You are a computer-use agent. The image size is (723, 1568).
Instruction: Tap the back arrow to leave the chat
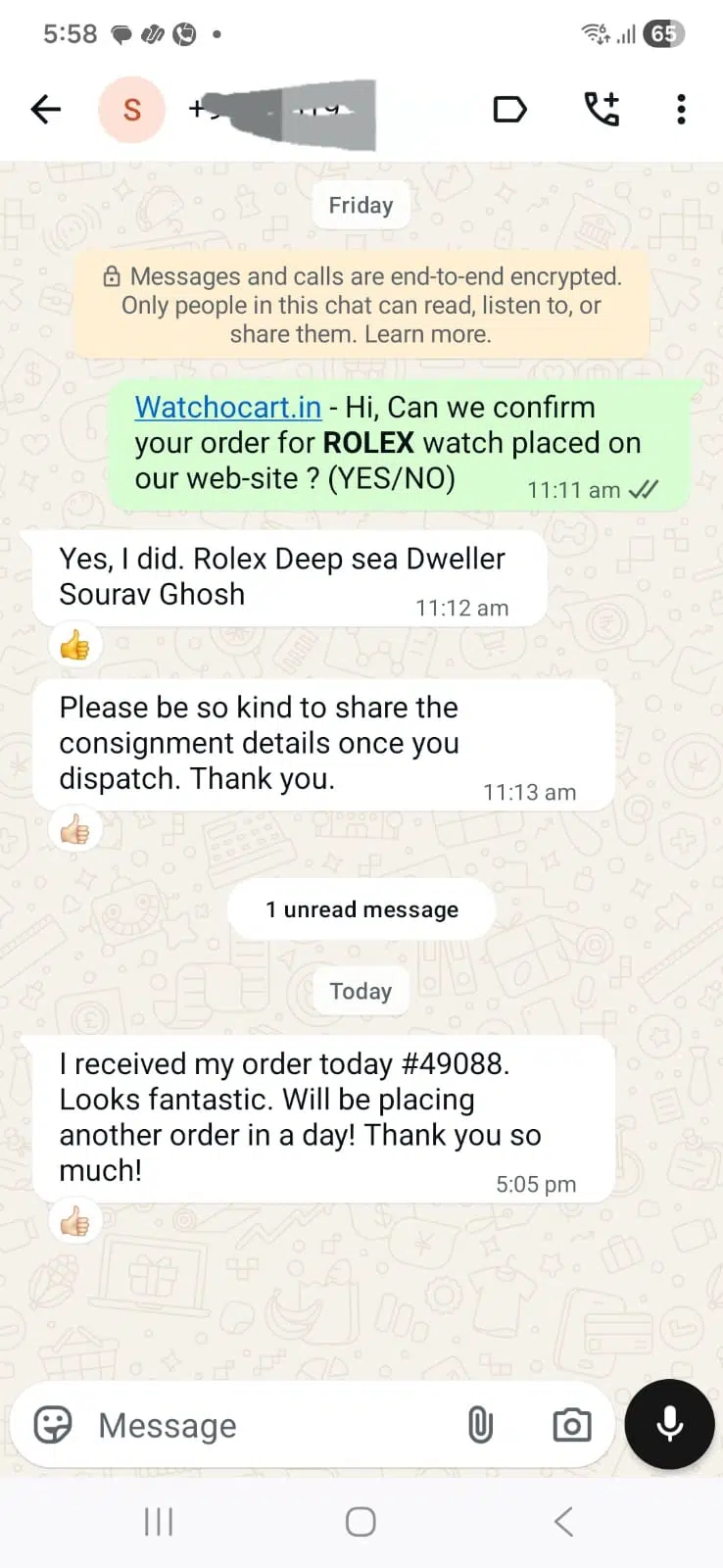[x=44, y=109]
